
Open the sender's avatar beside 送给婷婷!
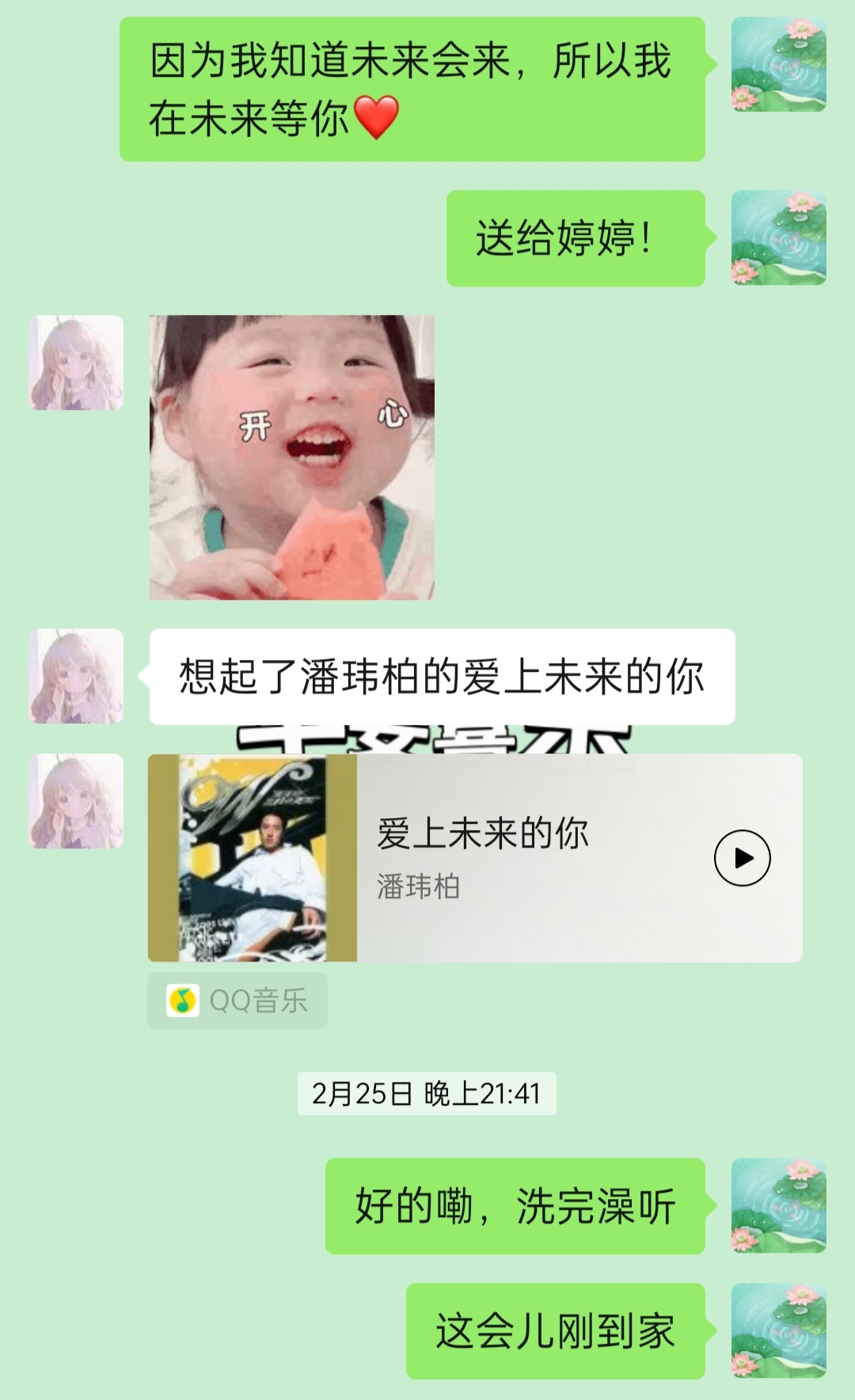(x=778, y=237)
